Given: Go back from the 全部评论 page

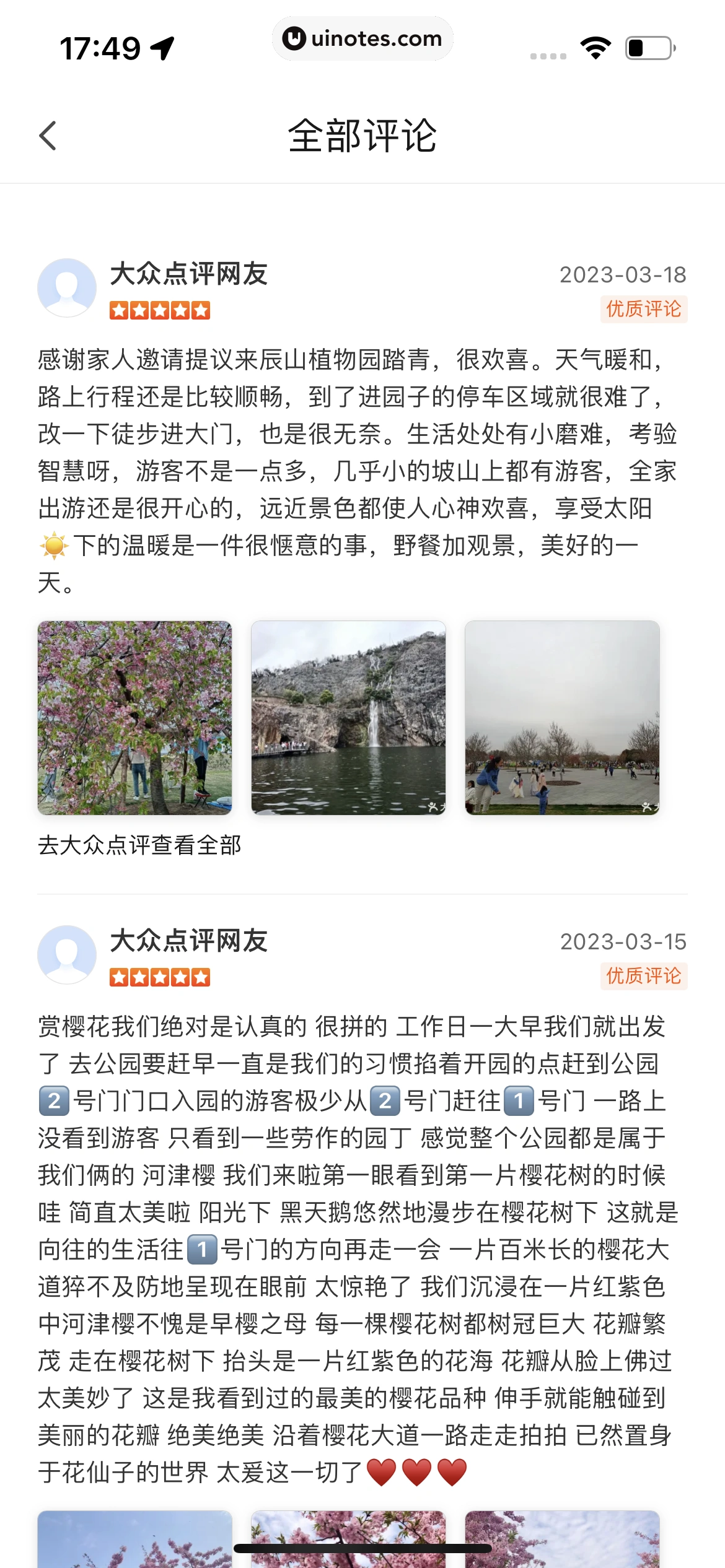Looking at the screenshot, I should (48, 136).
